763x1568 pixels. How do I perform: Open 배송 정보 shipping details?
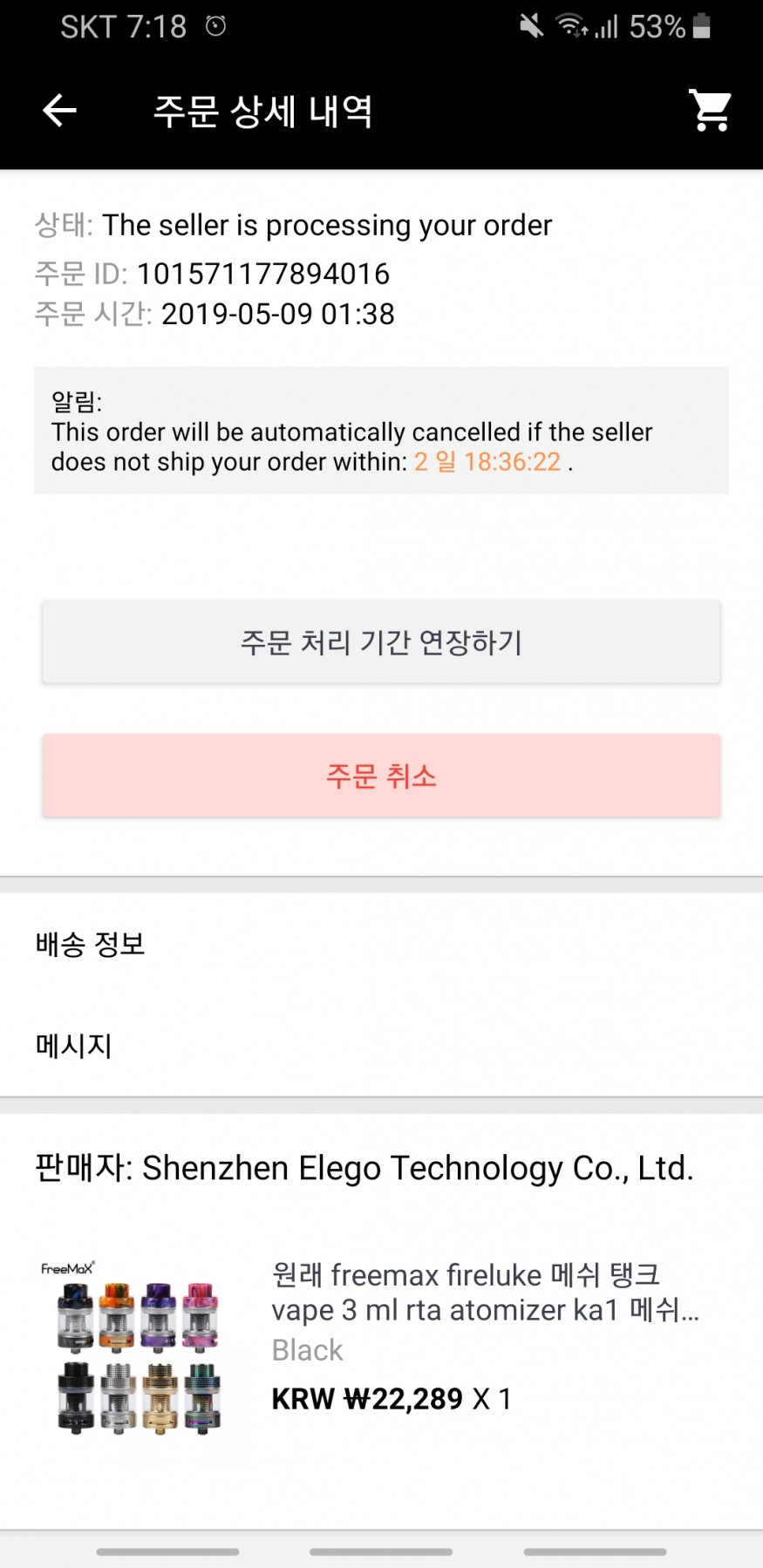point(381,944)
